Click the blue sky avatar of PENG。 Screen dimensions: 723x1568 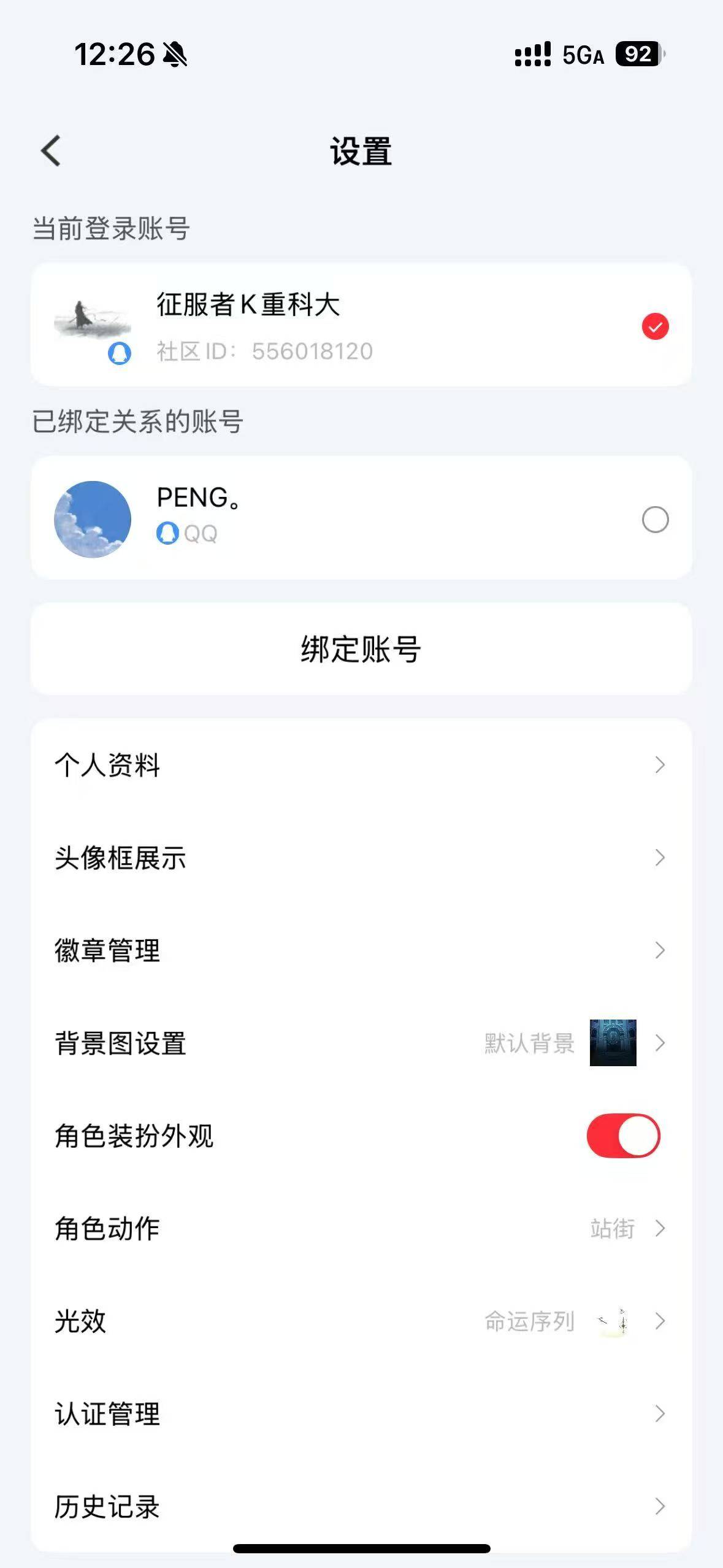click(93, 518)
